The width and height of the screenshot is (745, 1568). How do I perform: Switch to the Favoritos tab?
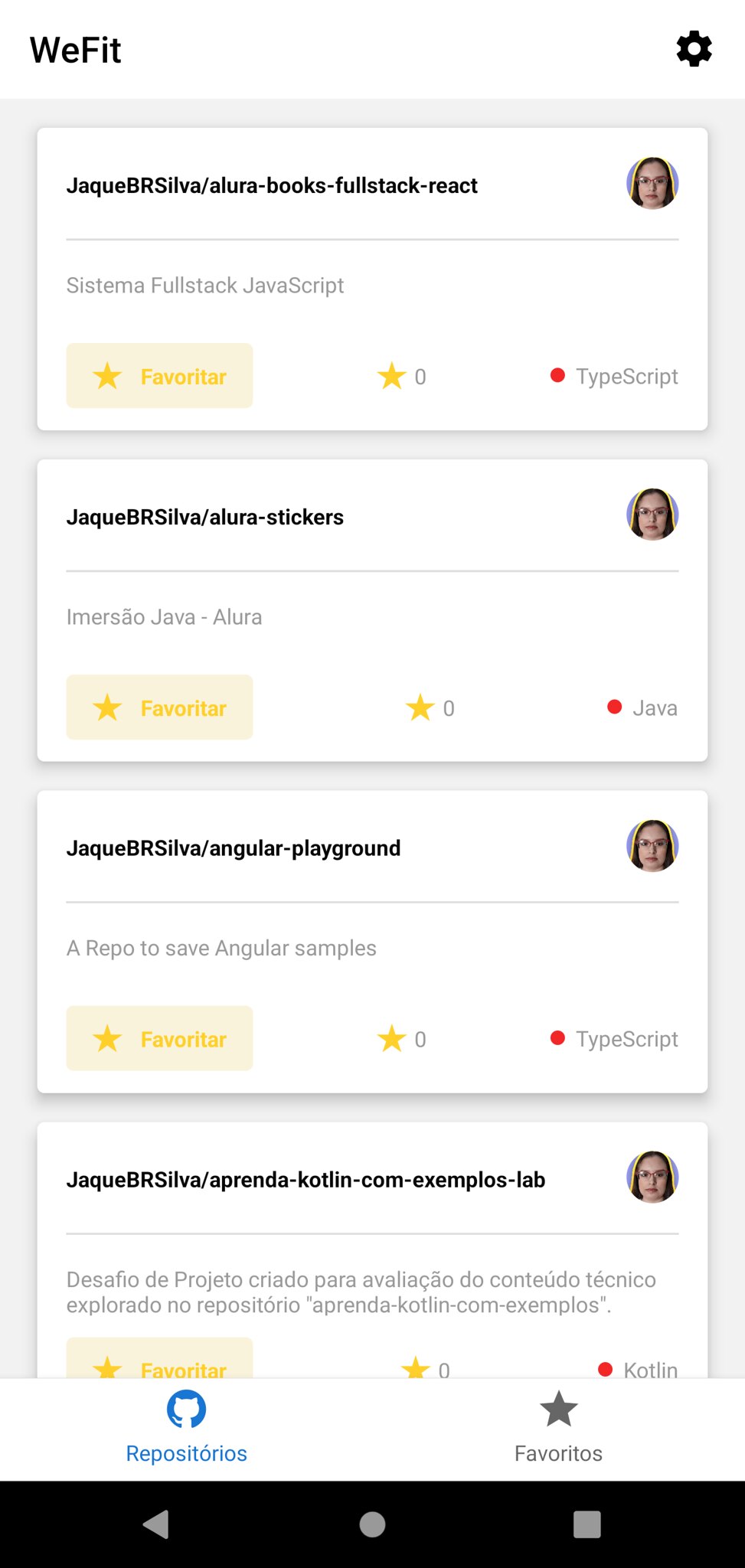pos(558,1429)
